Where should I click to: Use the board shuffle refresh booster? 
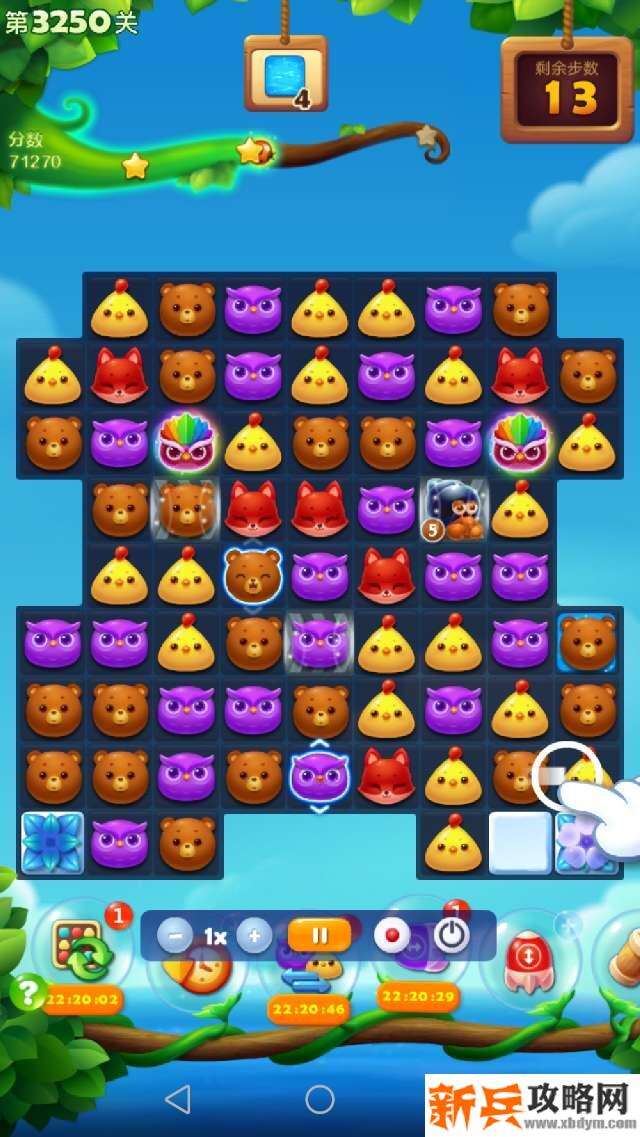(80, 952)
